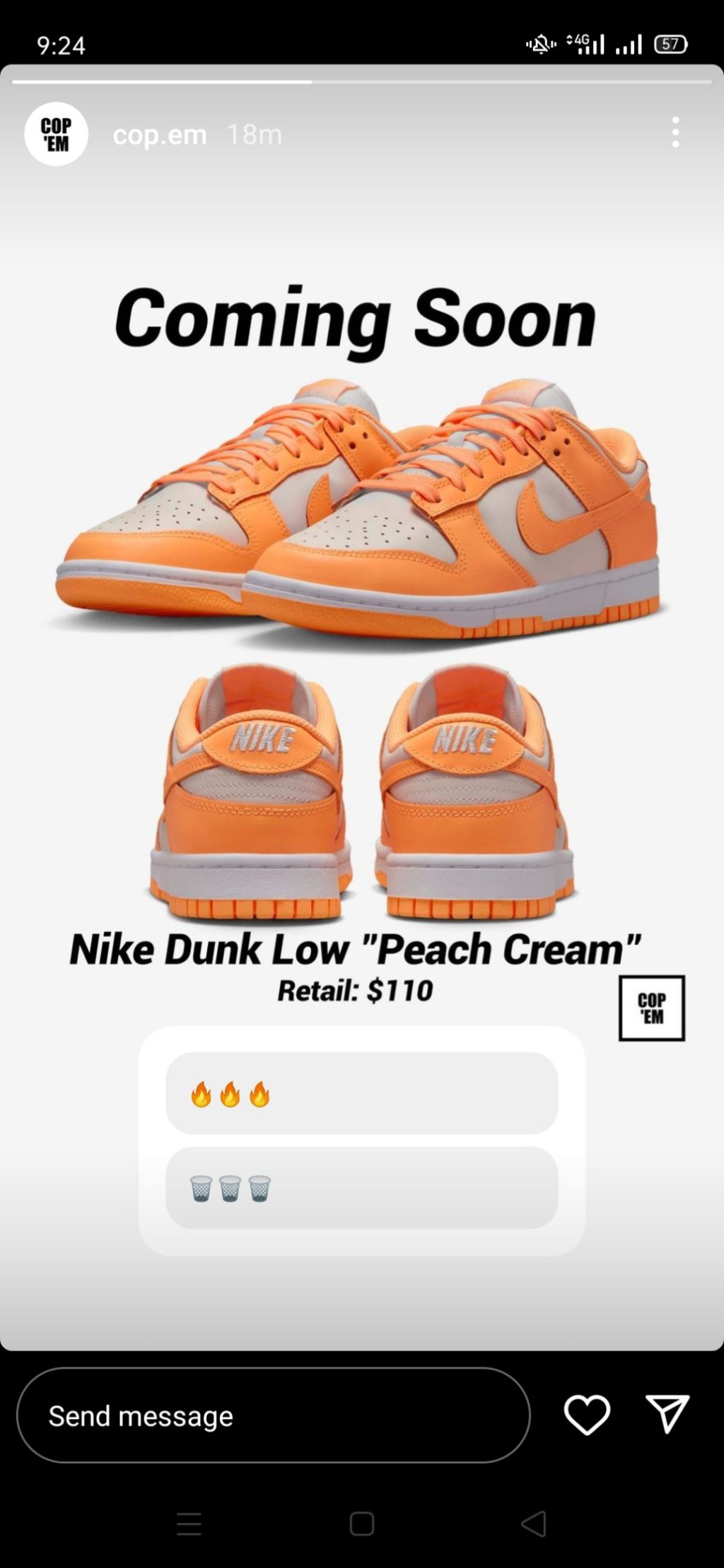Like this story with the heart
Image resolution: width=724 pixels, height=1568 pixels.
point(586,1415)
